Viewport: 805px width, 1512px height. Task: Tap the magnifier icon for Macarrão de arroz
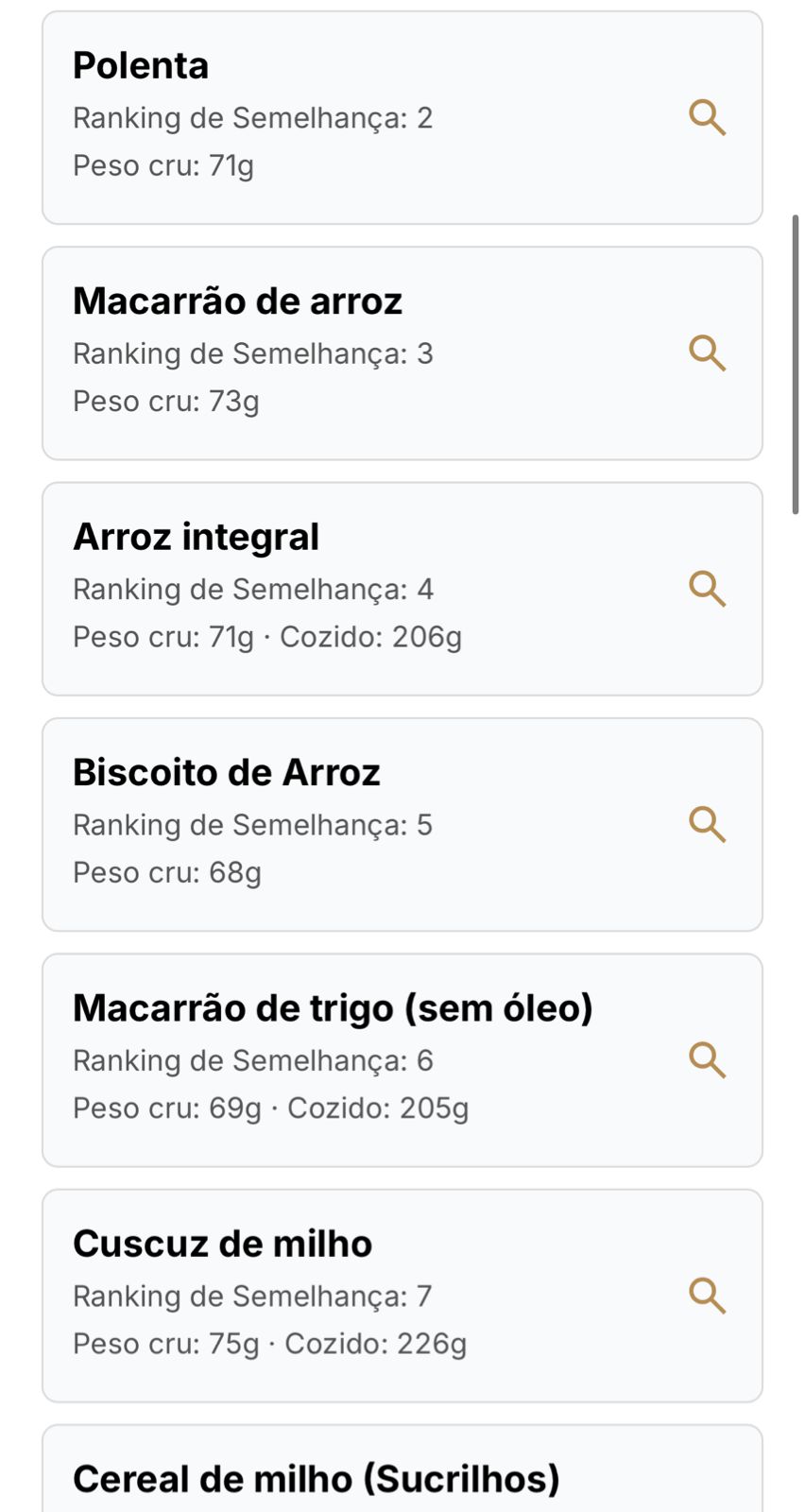point(707,352)
